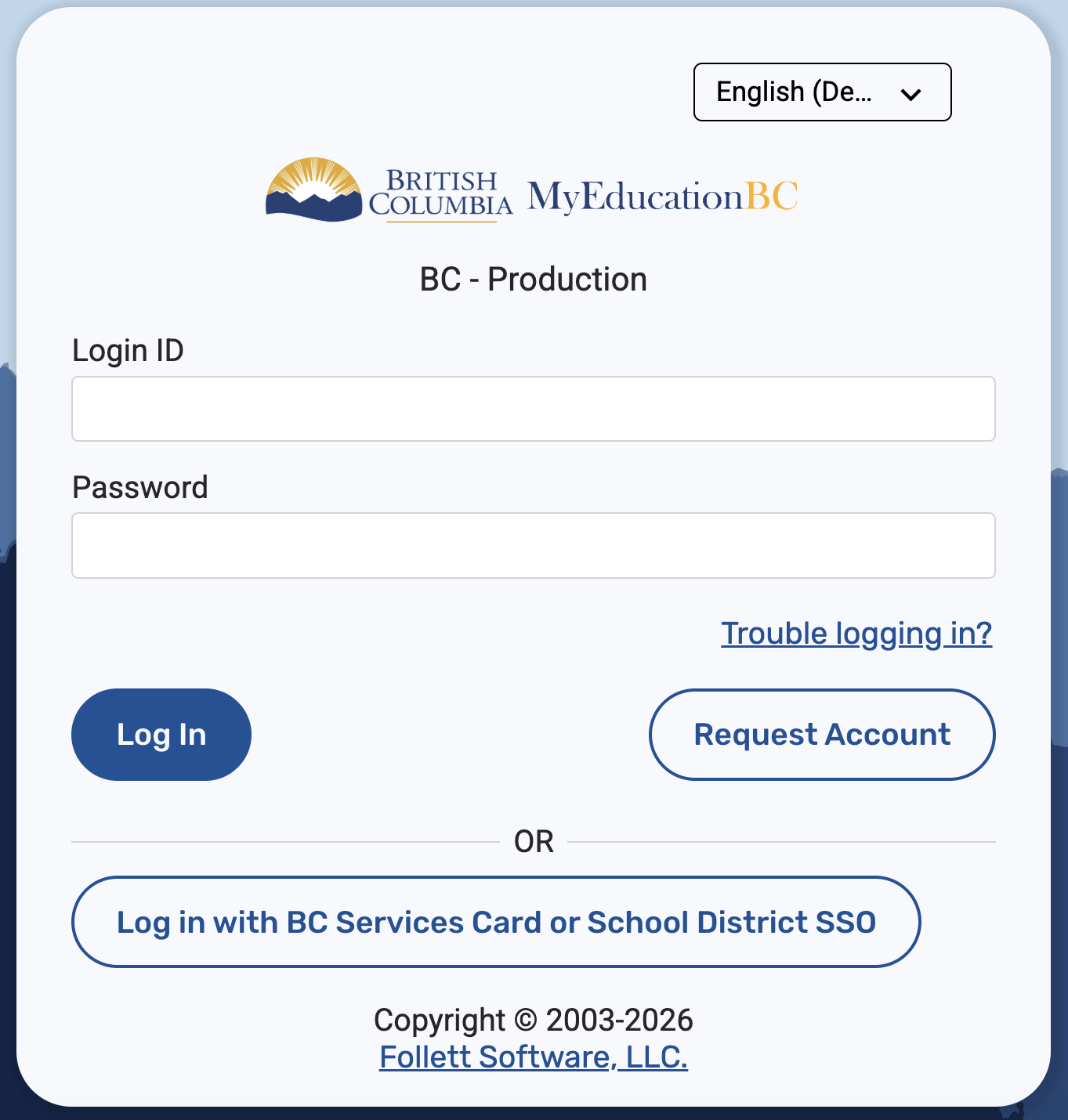Open the Trouble logging in? link
The height and width of the screenshot is (1120, 1068).
856,633
